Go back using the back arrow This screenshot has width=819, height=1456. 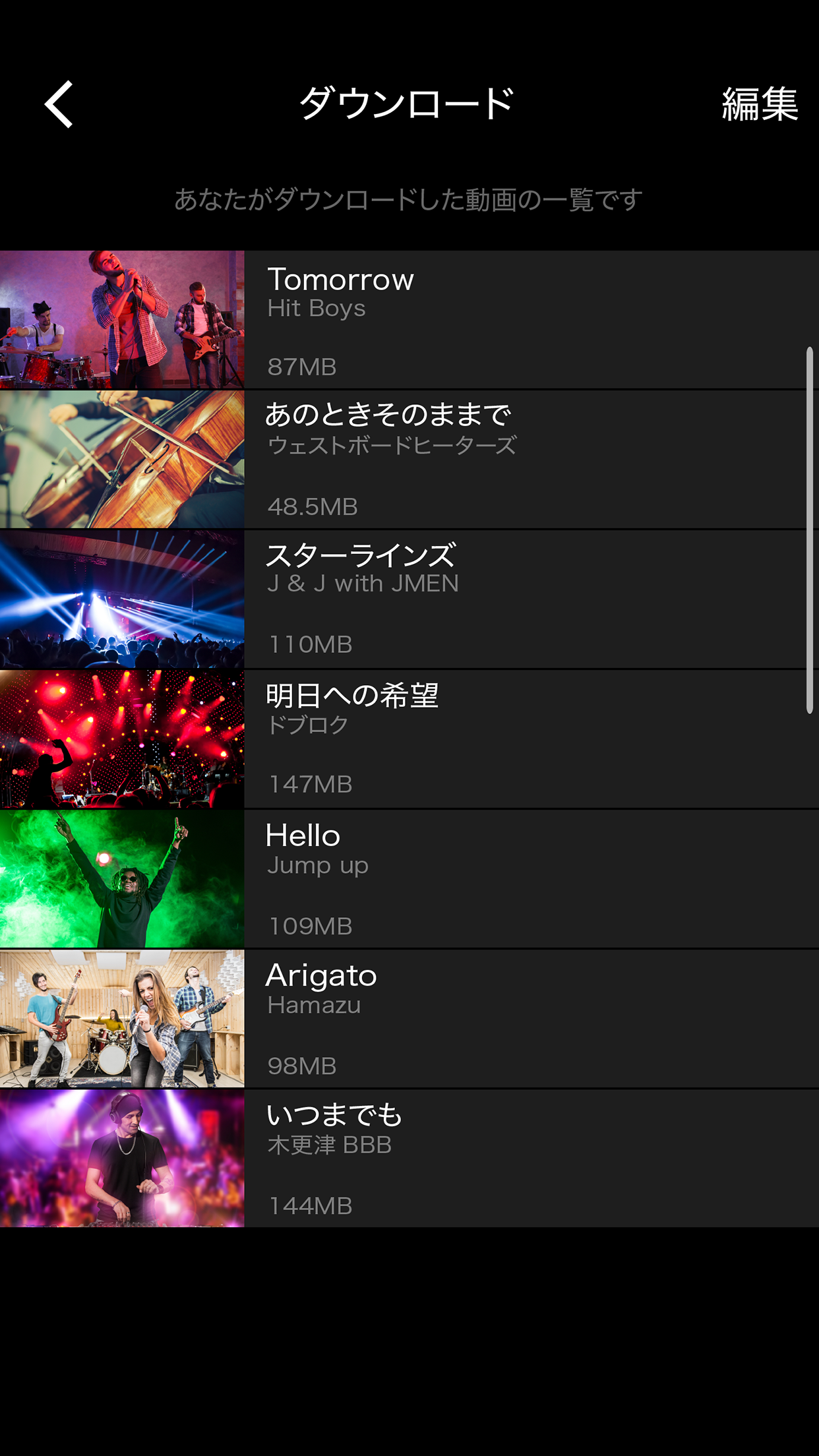tap(59, 104)
